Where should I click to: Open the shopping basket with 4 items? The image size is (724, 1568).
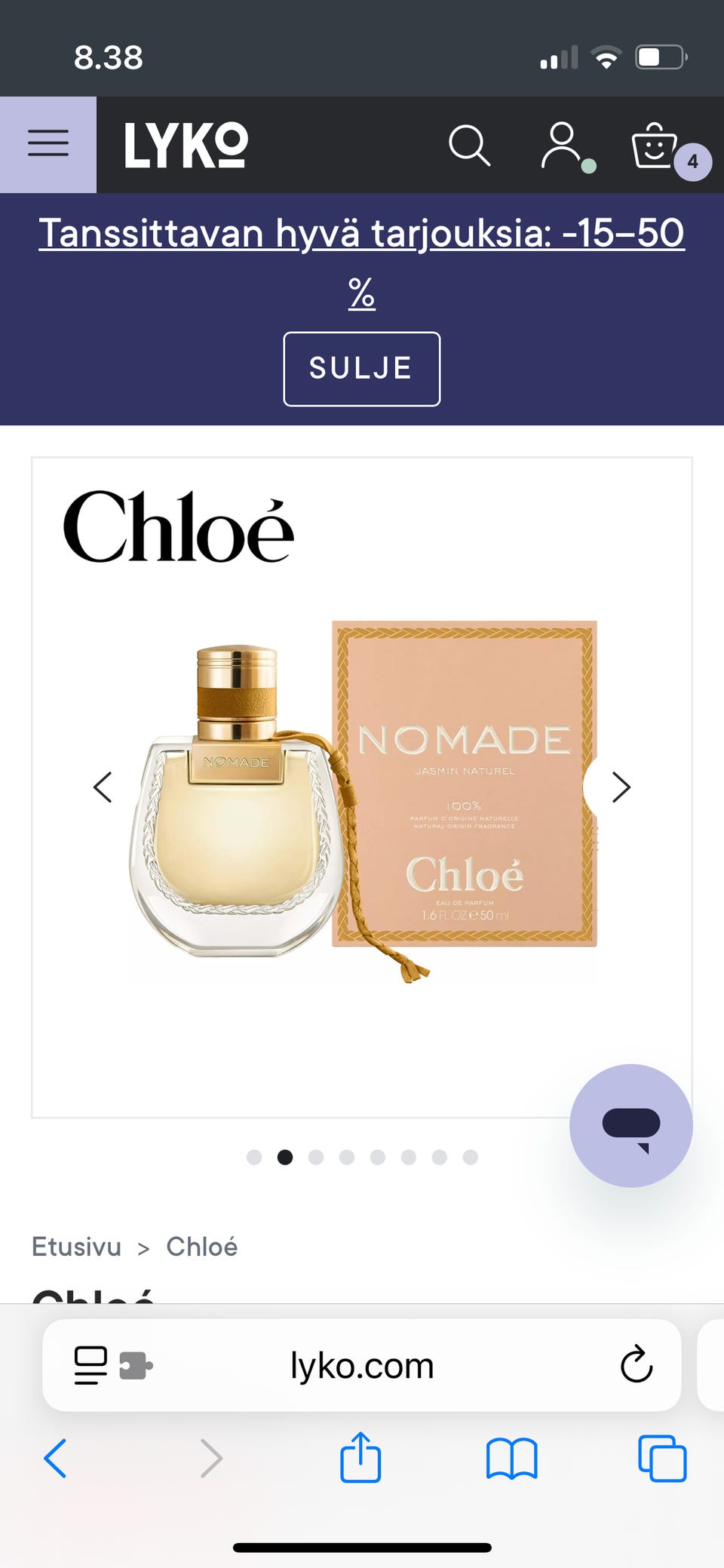[655, 146]
